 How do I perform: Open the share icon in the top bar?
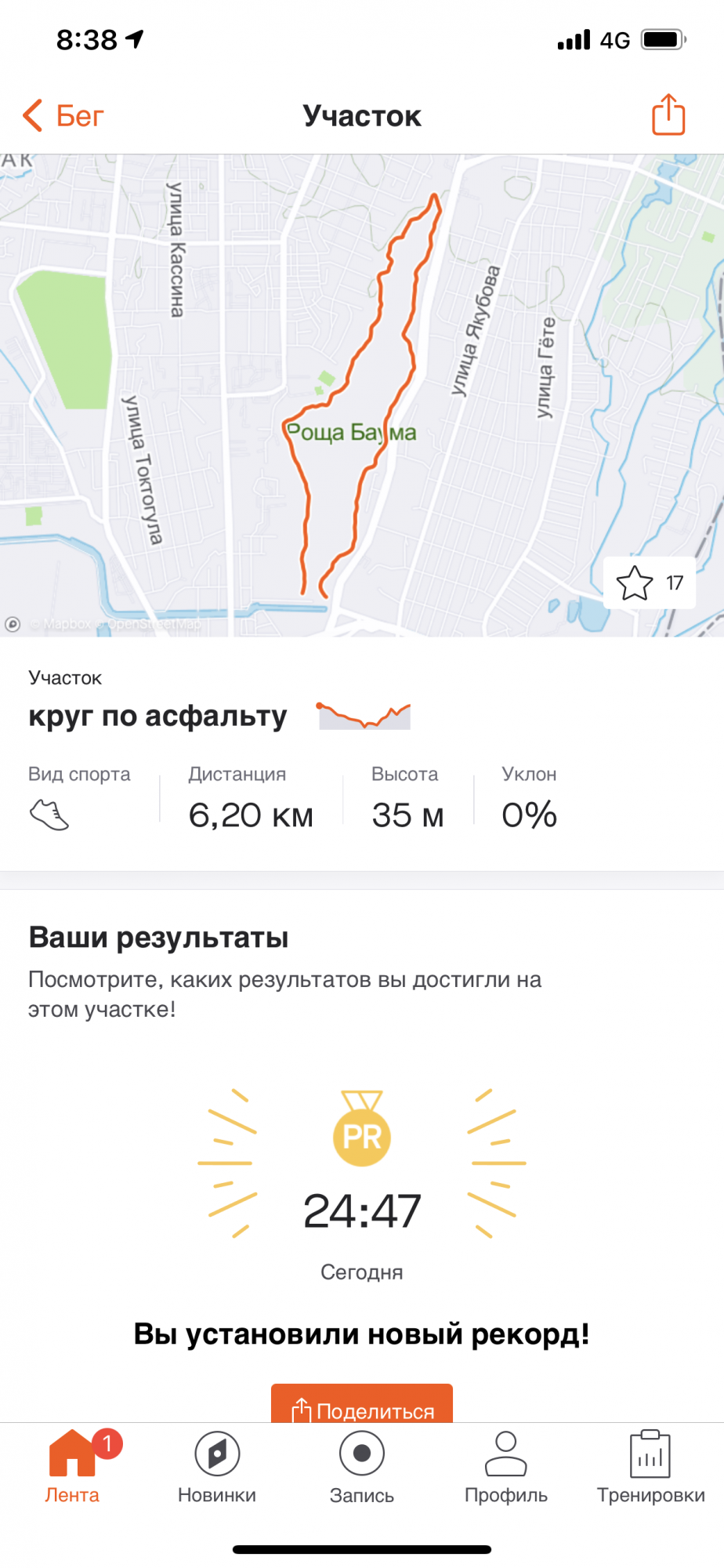coord(668,115)
